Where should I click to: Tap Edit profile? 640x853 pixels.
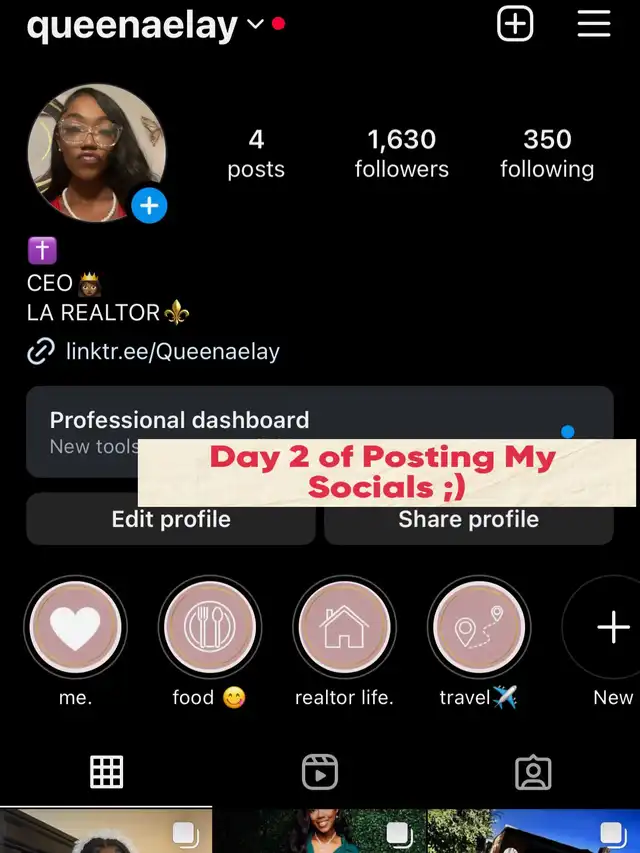171,519
